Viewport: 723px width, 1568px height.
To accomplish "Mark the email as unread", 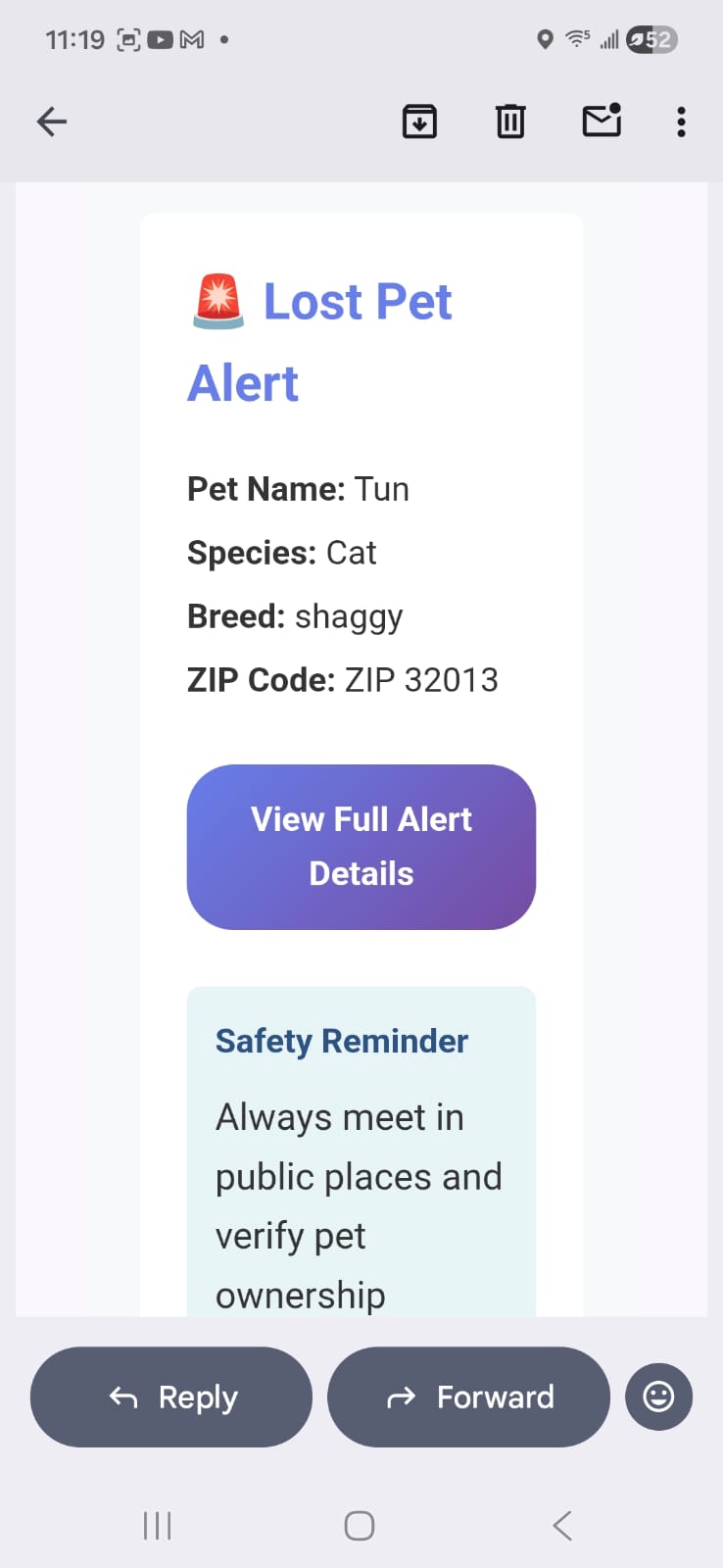I will tap(602, 121).
